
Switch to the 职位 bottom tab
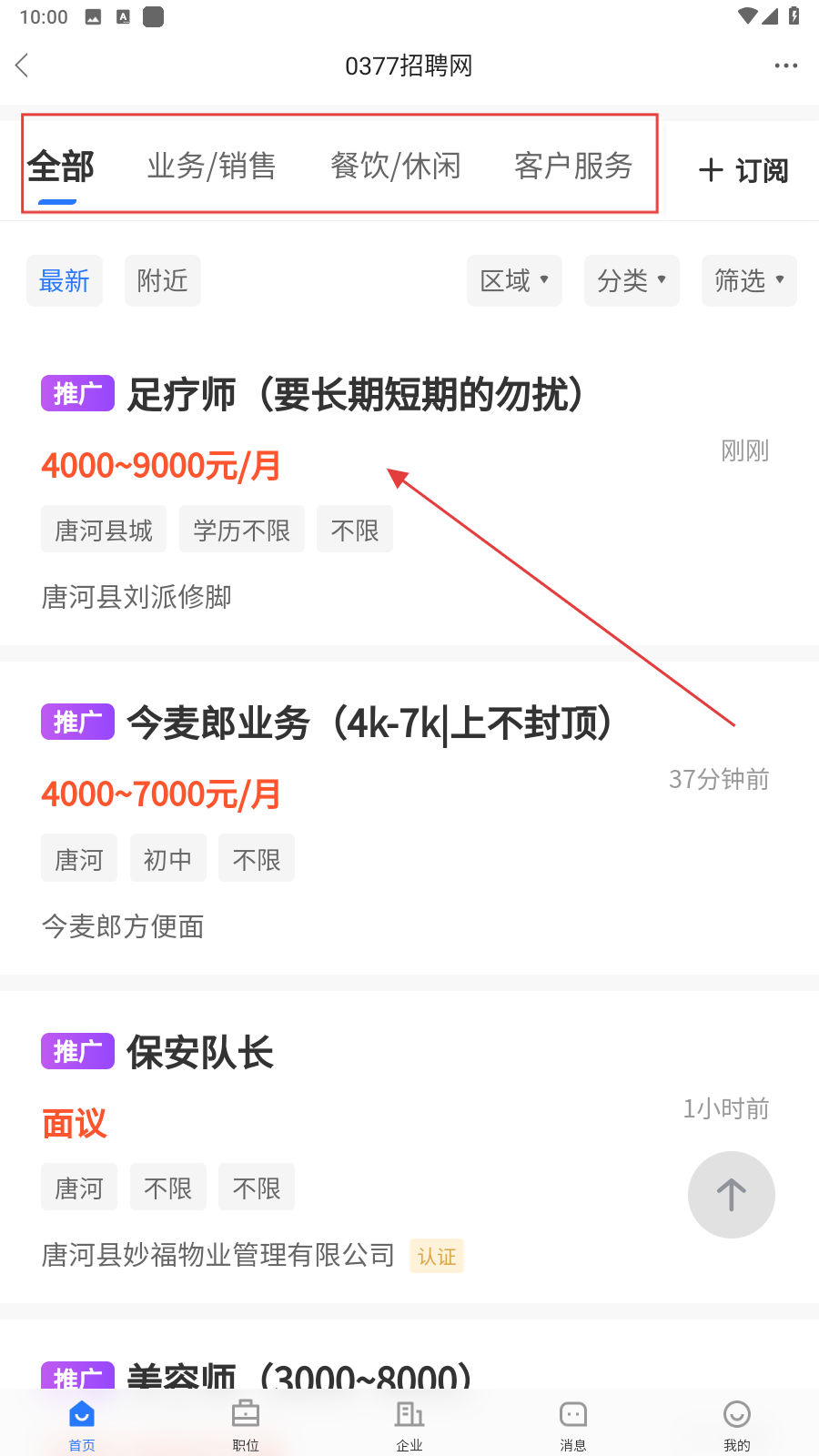pyautogui.click(x=246, y=1424)
